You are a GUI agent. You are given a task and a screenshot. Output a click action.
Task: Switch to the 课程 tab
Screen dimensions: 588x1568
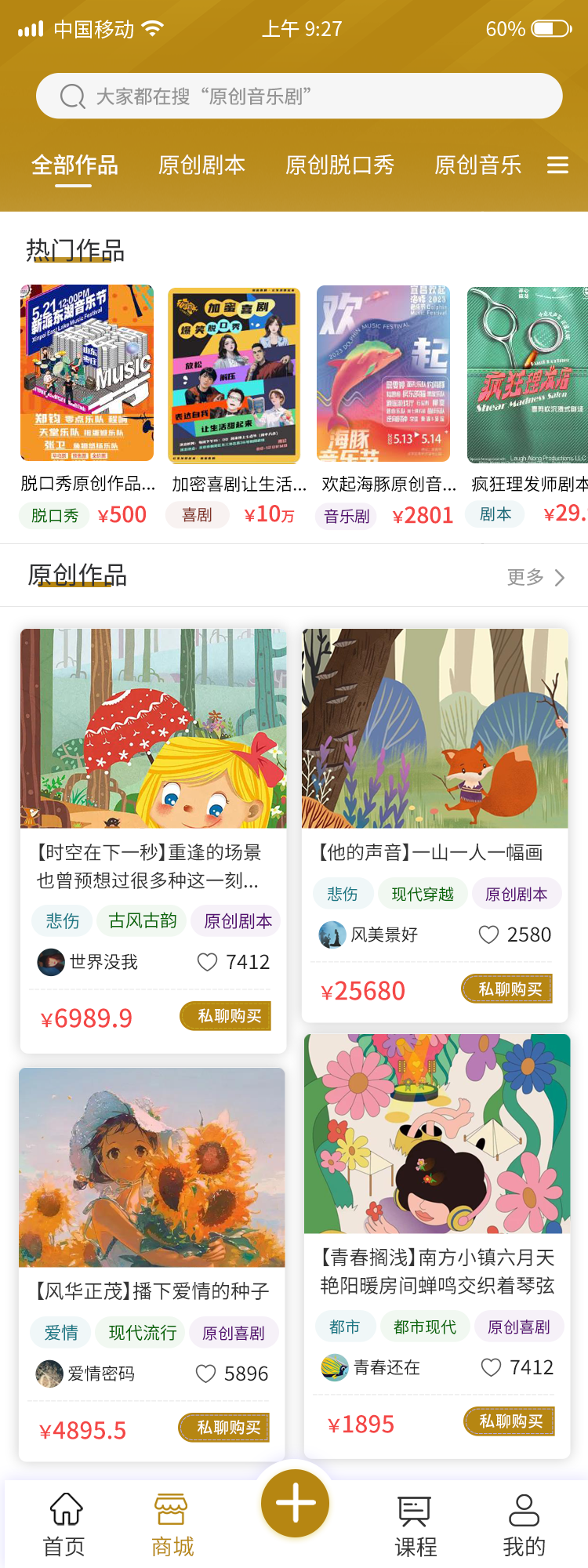(x=415, y=1524)
